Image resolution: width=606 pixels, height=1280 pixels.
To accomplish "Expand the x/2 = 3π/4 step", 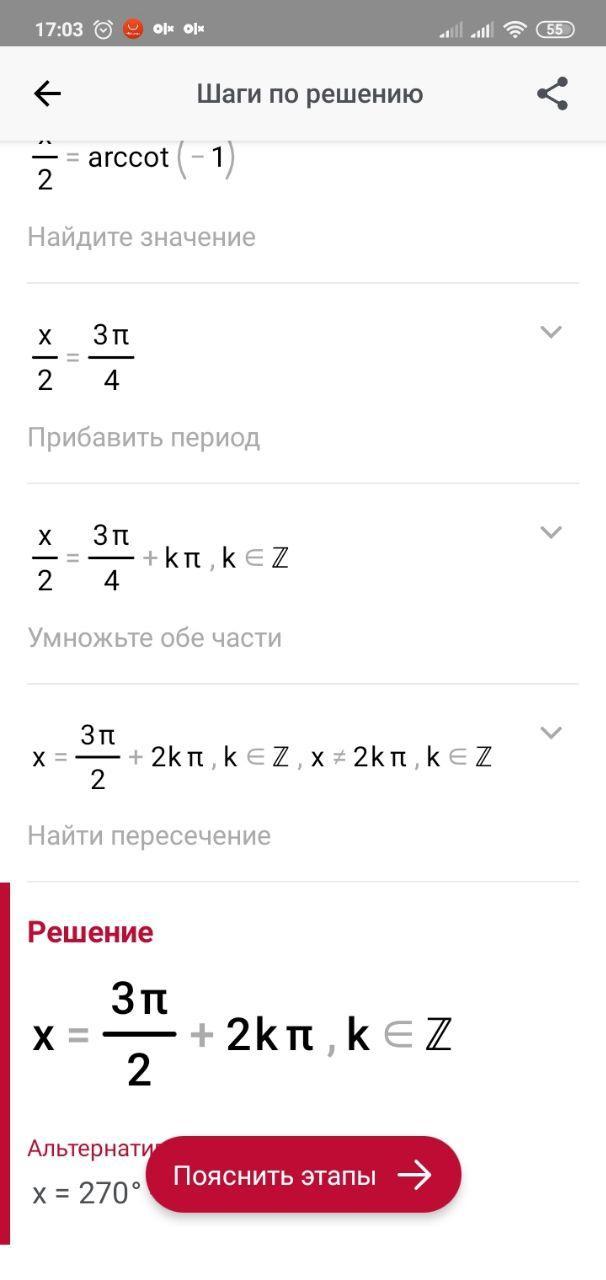I will click(x=550, y=332).
